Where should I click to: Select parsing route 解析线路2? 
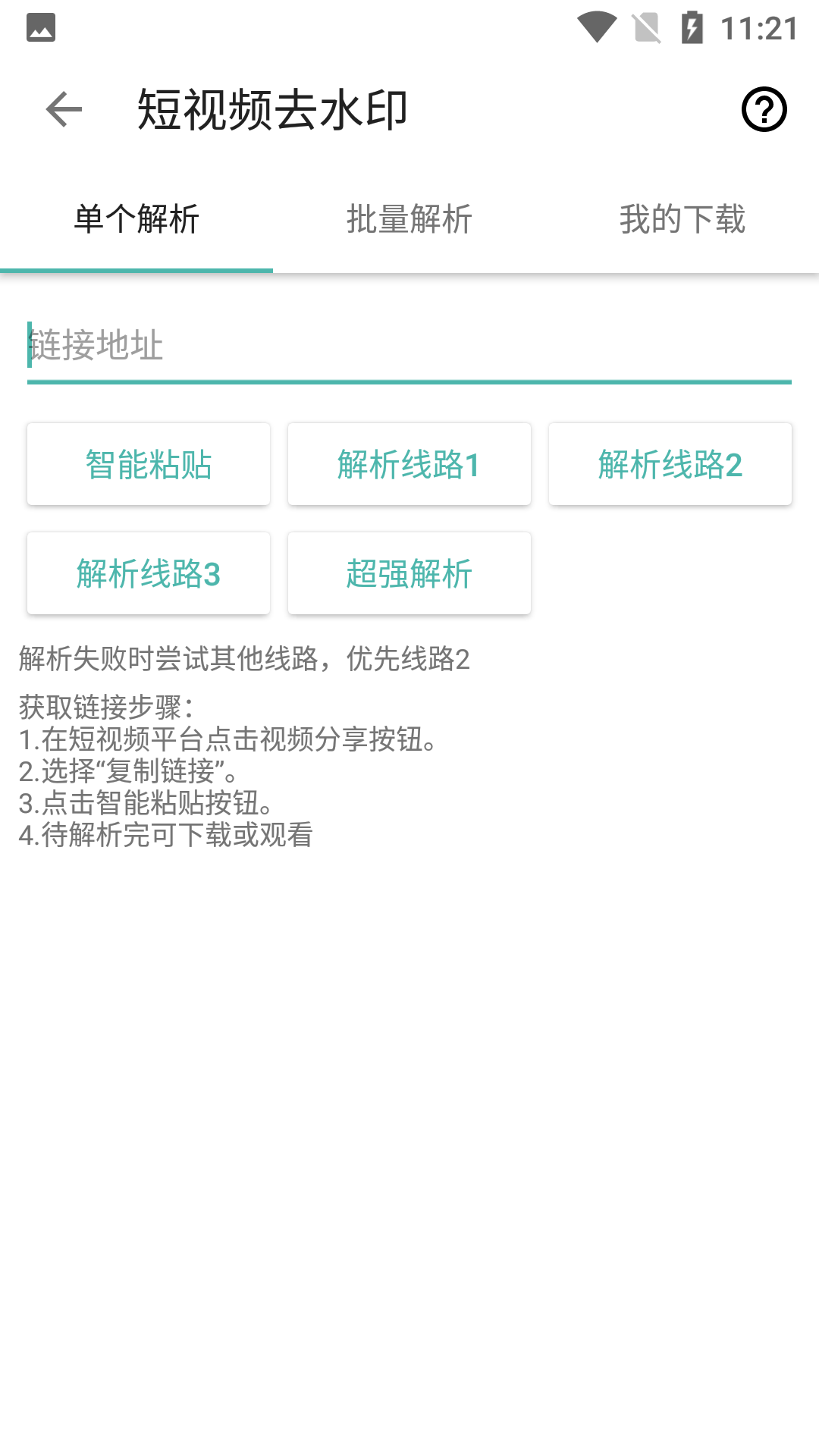(x=670, y=463)
